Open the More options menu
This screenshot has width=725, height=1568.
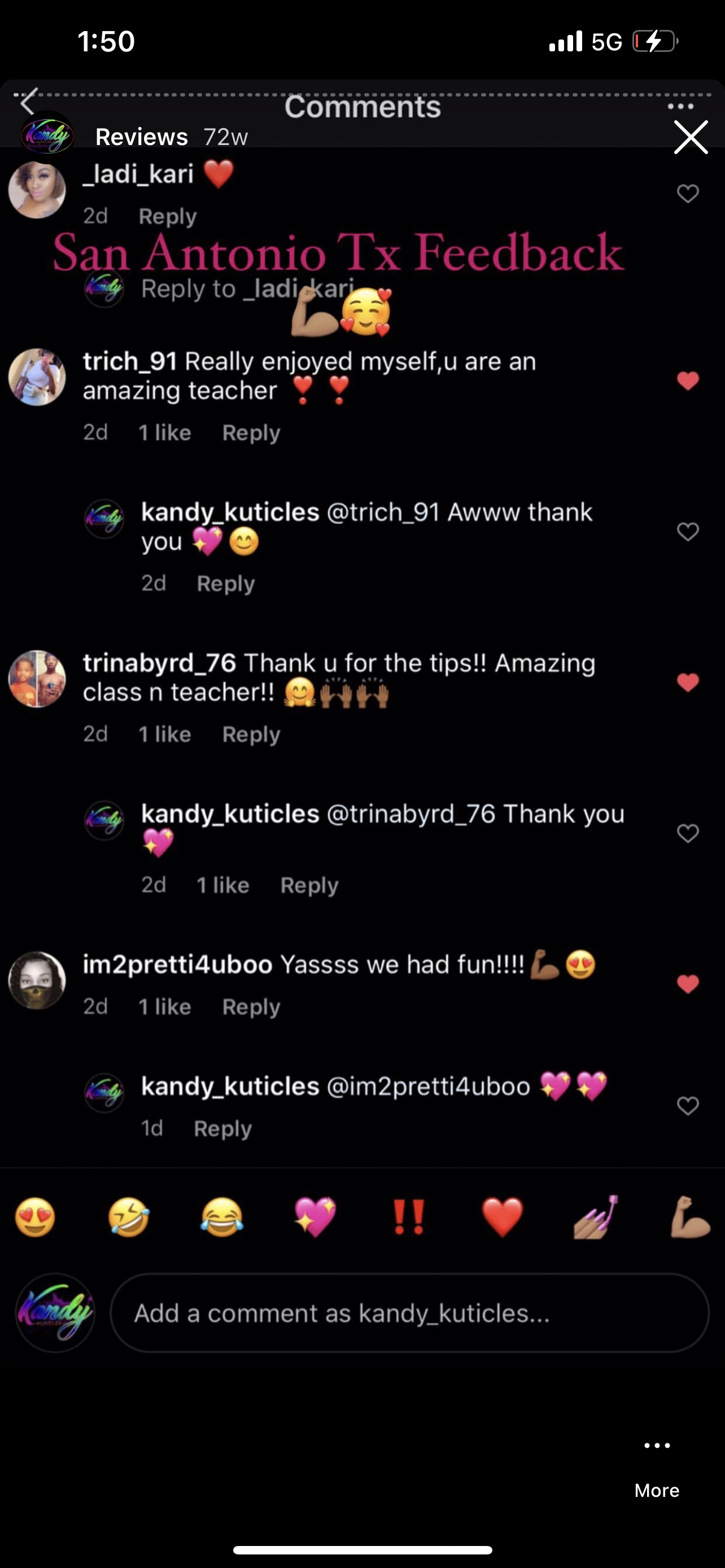pos(656,1466)
